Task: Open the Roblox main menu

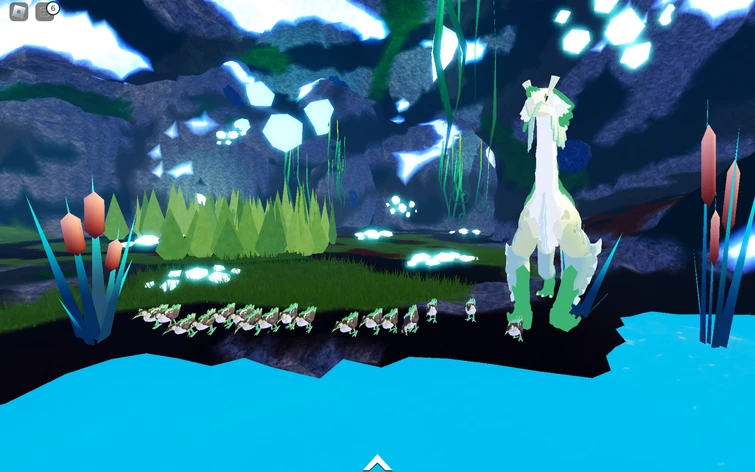Action: click(17, 12)
